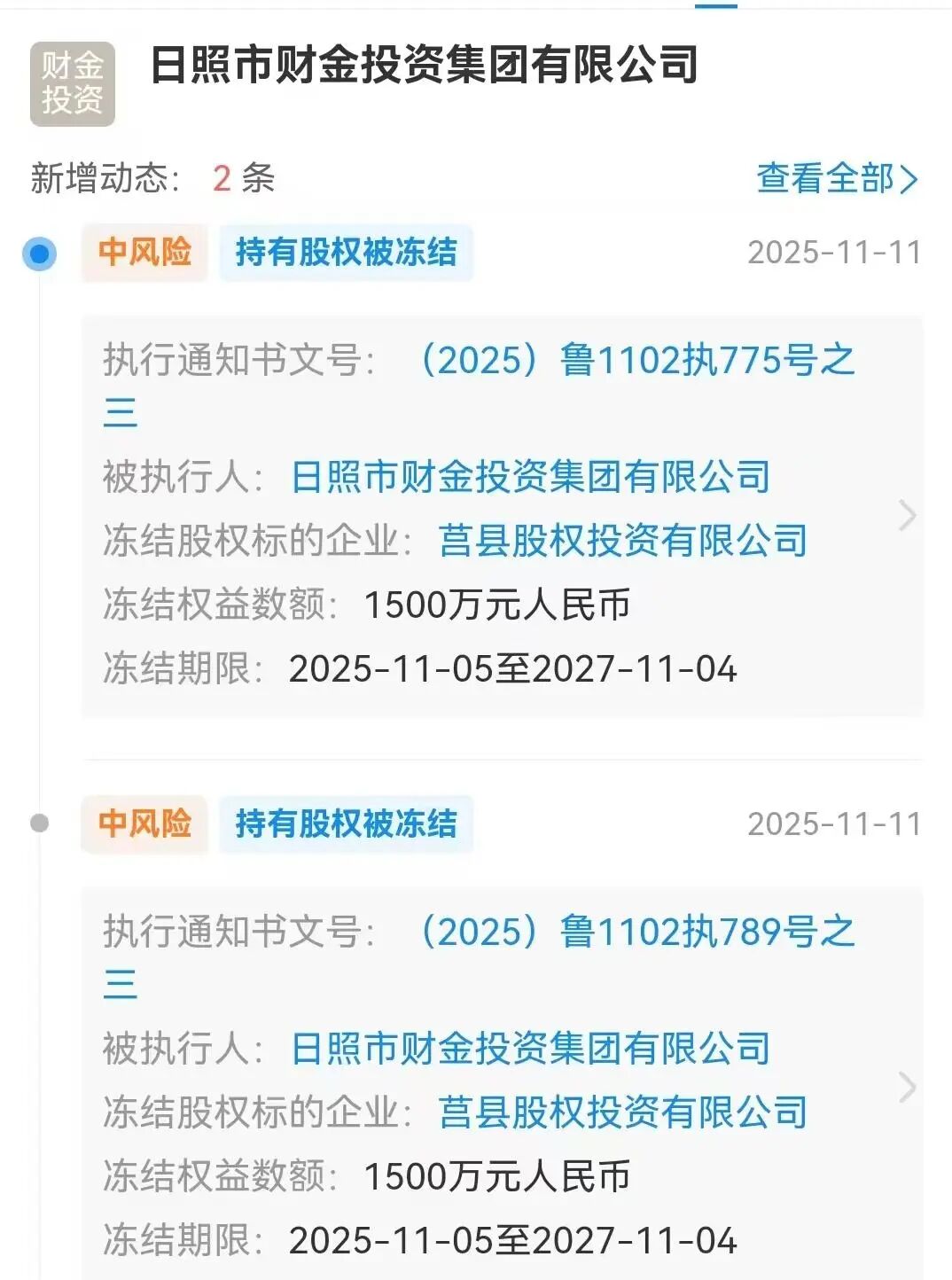The width and height of the screenshot is (952, 1280).
Task: Open 莒县股权投资有限公司 in the 789号 card
Action: pyautogui.click(x=622, y=1112)
